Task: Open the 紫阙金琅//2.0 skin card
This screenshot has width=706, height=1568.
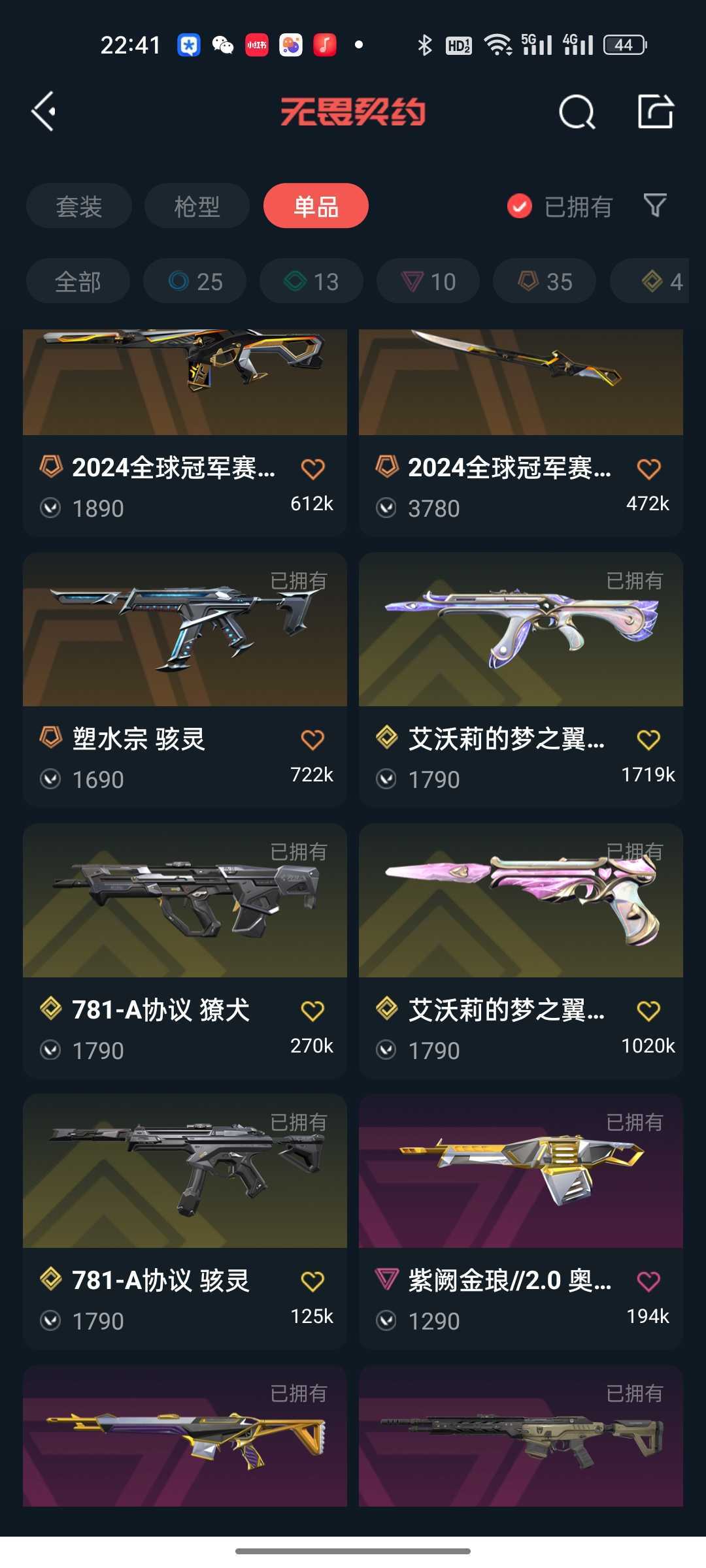Action: (x=521, y=1173)
